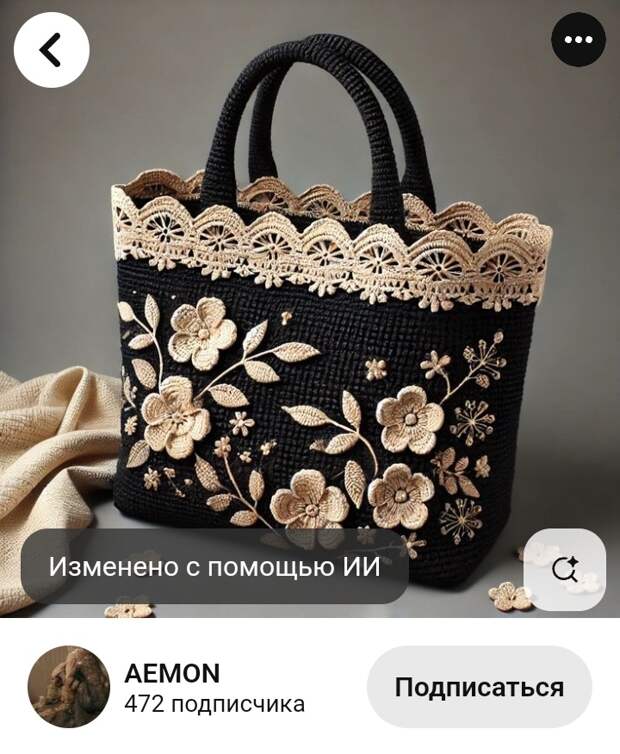Go back using the arrow button
The width and height of the screenshot is (620, 754).
51,49
